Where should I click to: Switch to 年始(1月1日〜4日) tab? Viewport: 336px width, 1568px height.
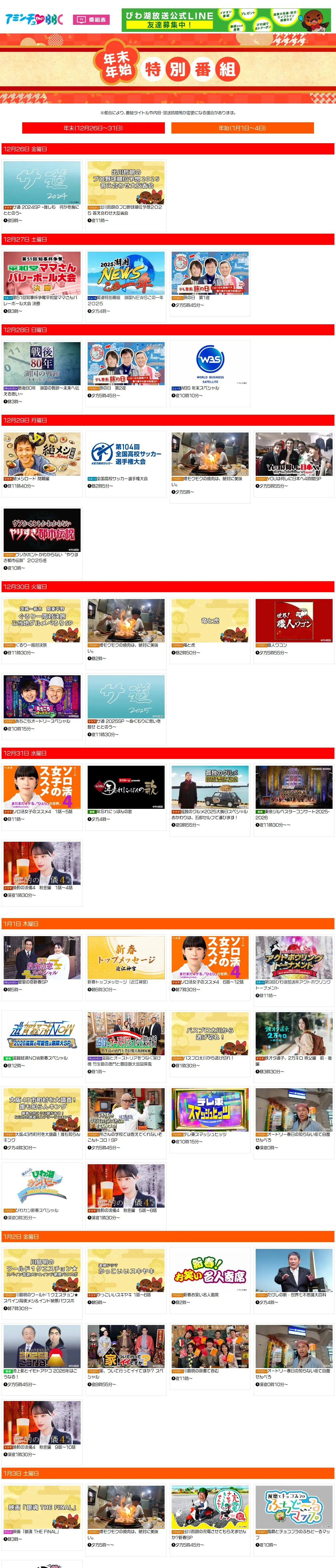click(x=242, y=128)
